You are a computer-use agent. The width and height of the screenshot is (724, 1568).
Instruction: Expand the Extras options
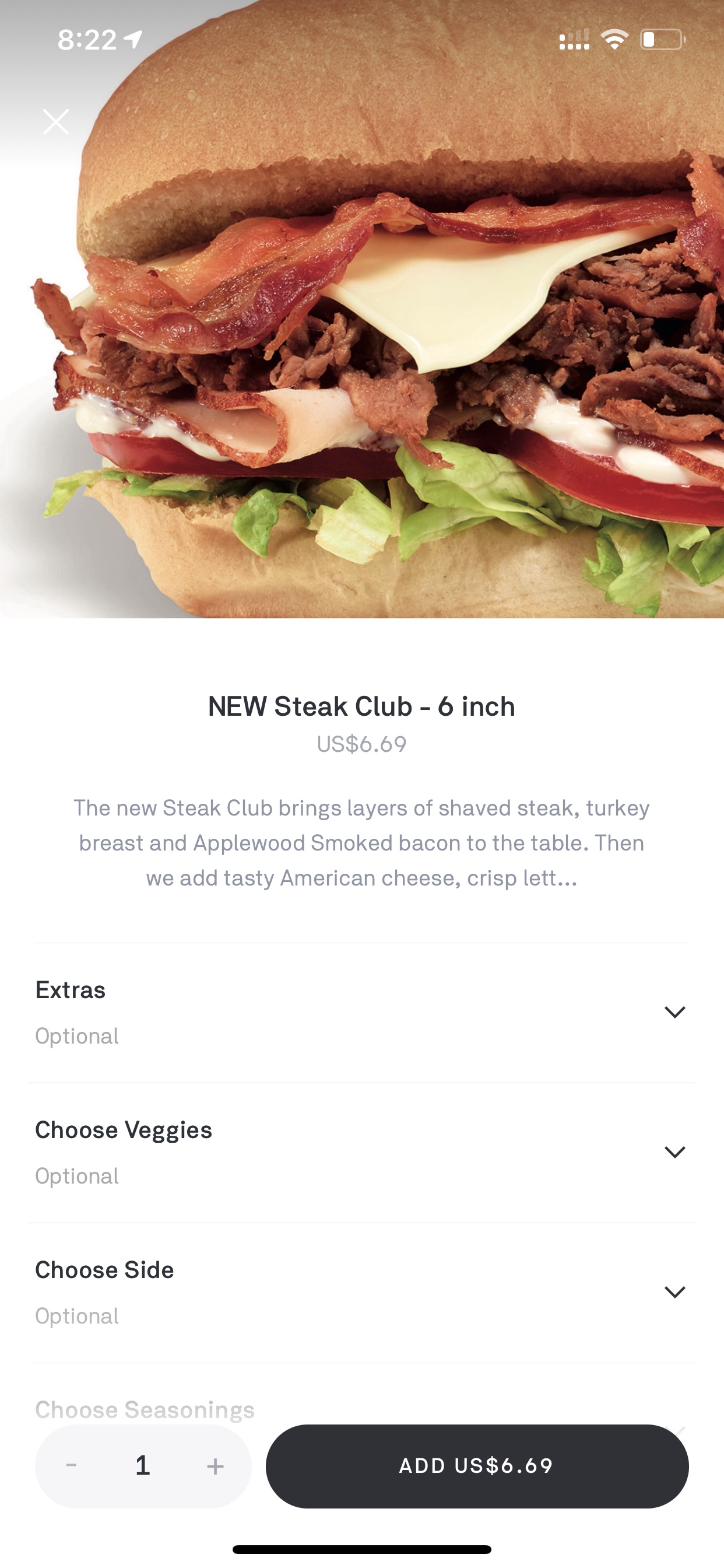pos(362,1013)
